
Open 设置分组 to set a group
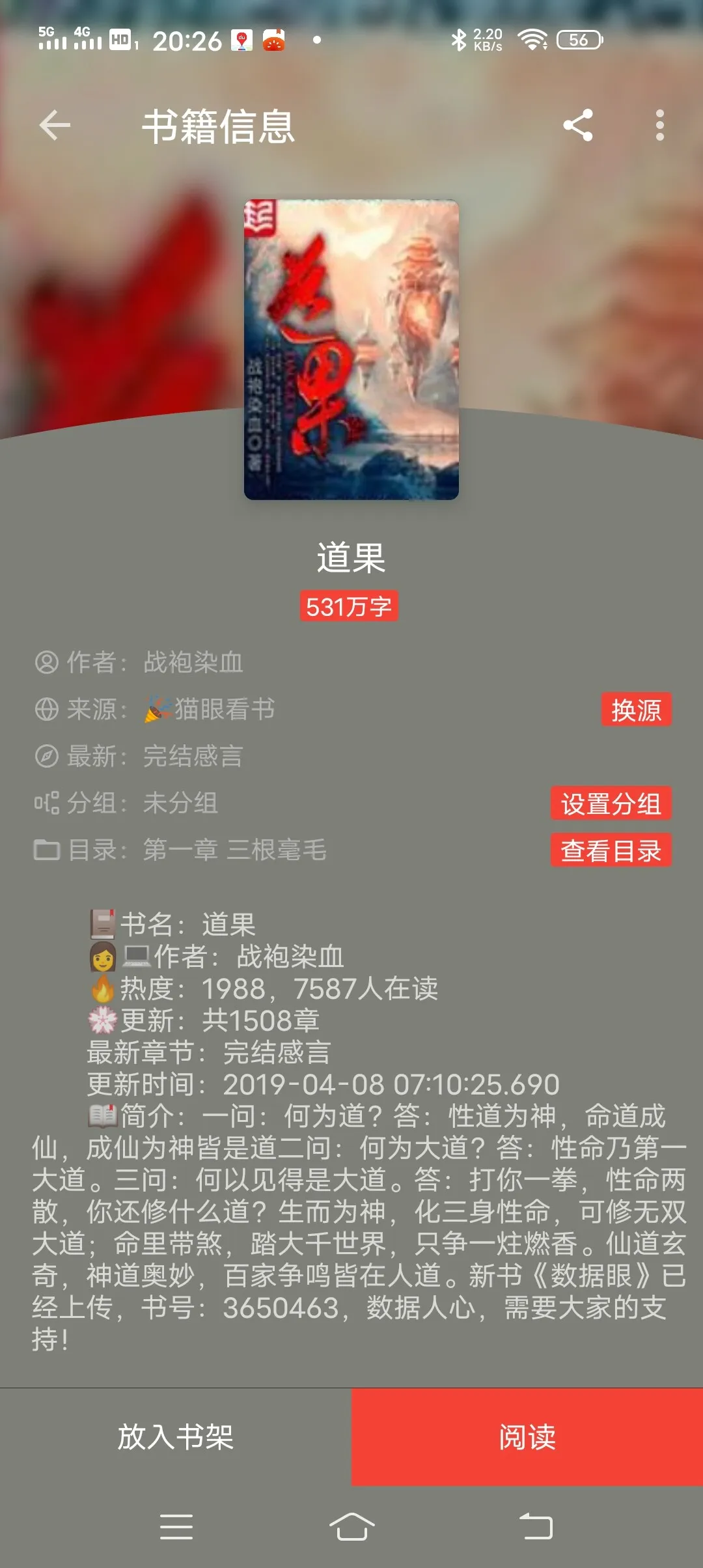[611, 804]
